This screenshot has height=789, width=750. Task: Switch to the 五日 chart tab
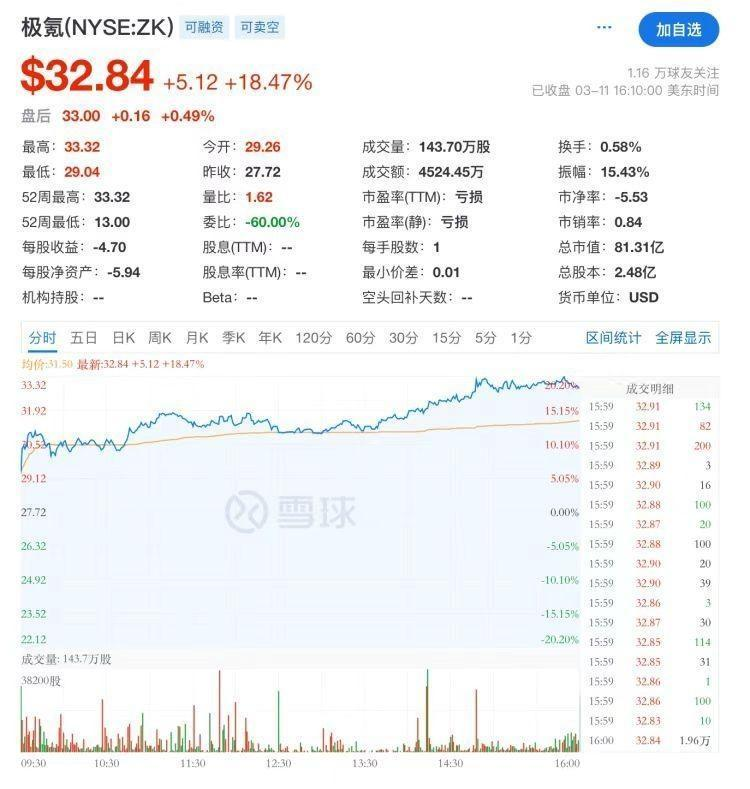point(84,338)
